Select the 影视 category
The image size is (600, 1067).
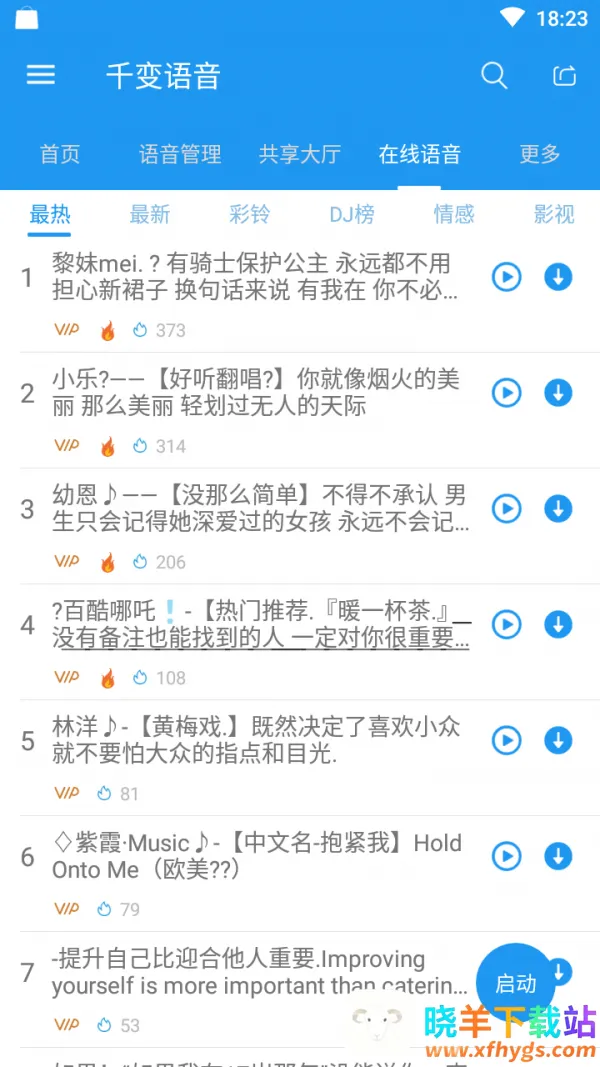coord(554,214)
